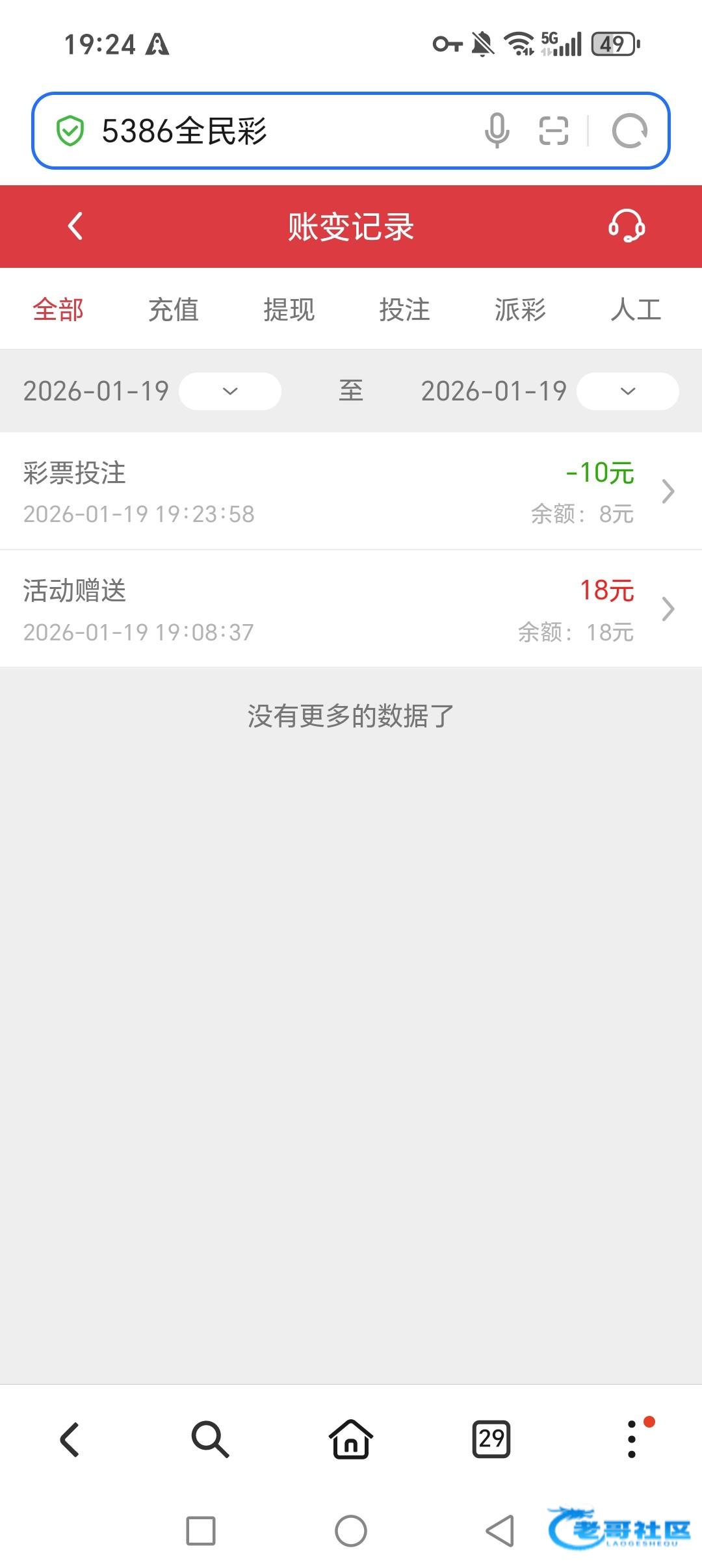Reload the page with the refresh icon
702x1568 pixels.
(629, 131)
